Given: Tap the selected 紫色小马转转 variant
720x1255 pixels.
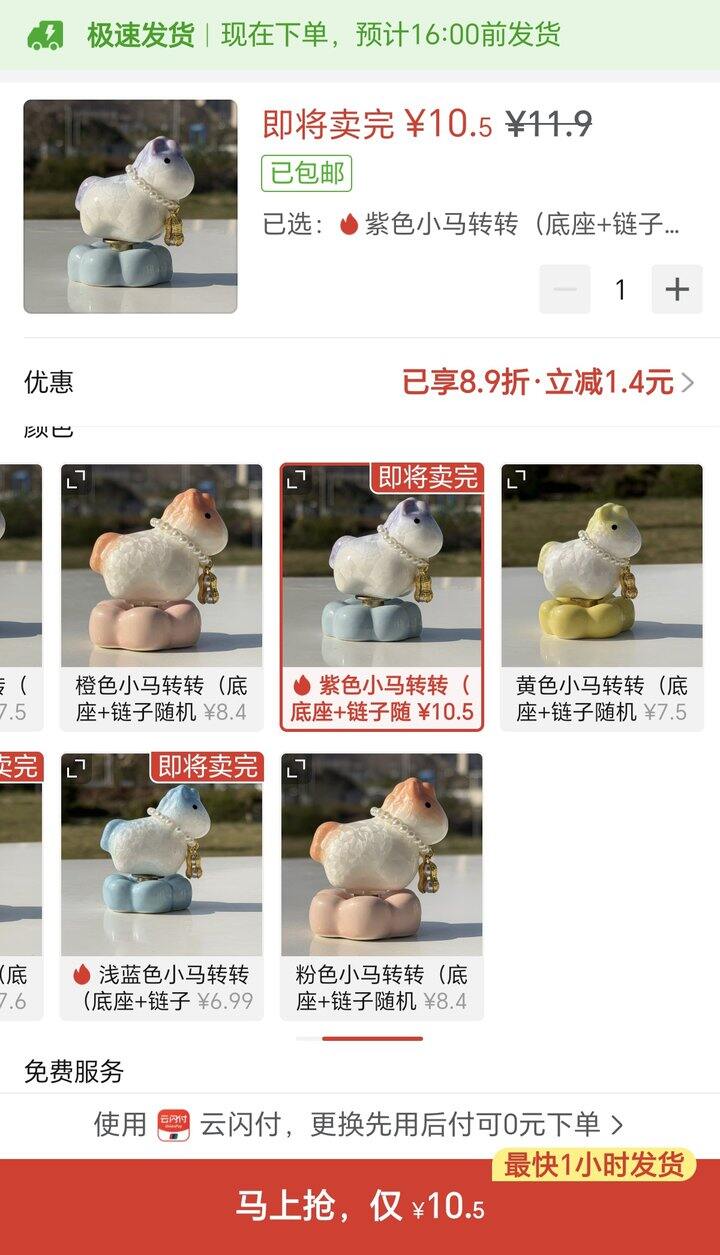Looking at the screenshot, I should 382,597.
